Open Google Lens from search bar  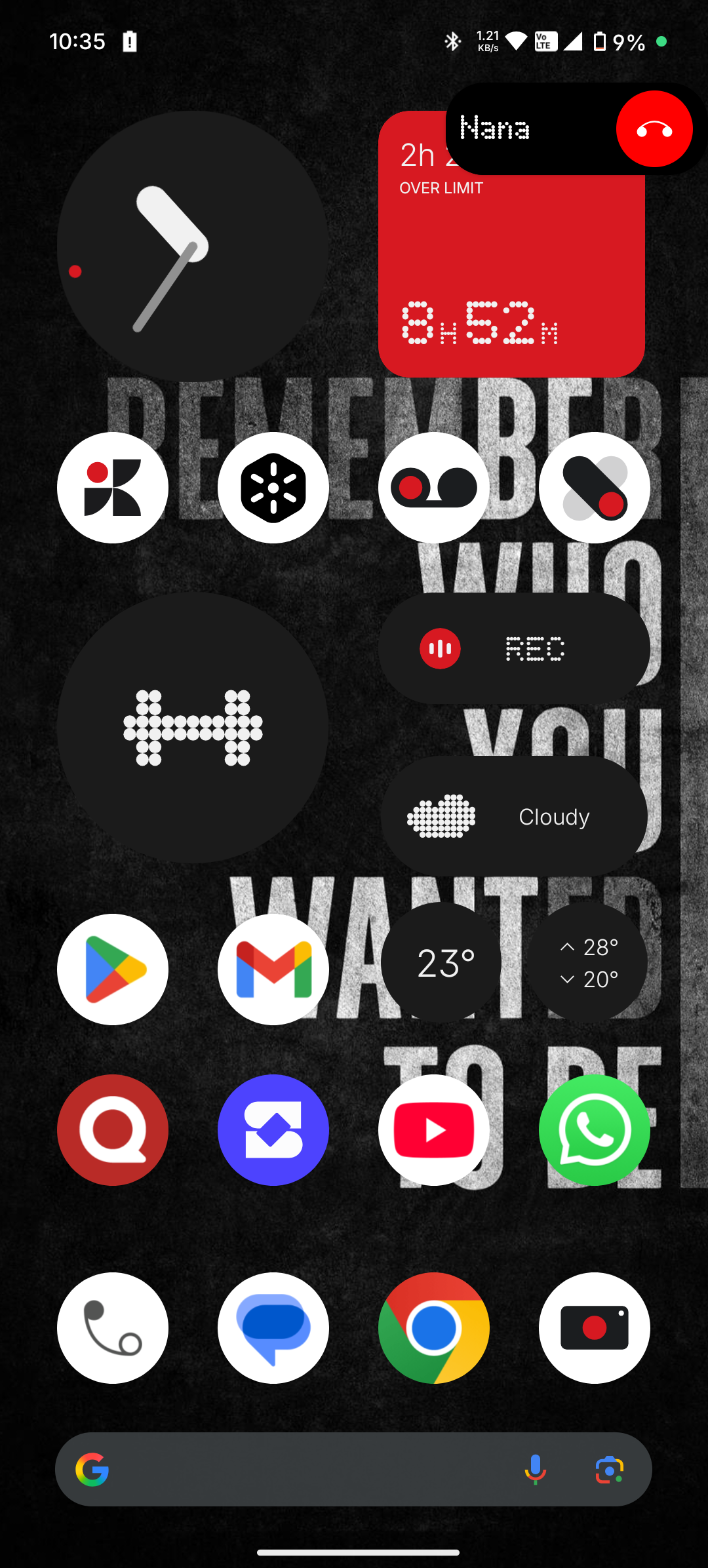pos(609,1469)
